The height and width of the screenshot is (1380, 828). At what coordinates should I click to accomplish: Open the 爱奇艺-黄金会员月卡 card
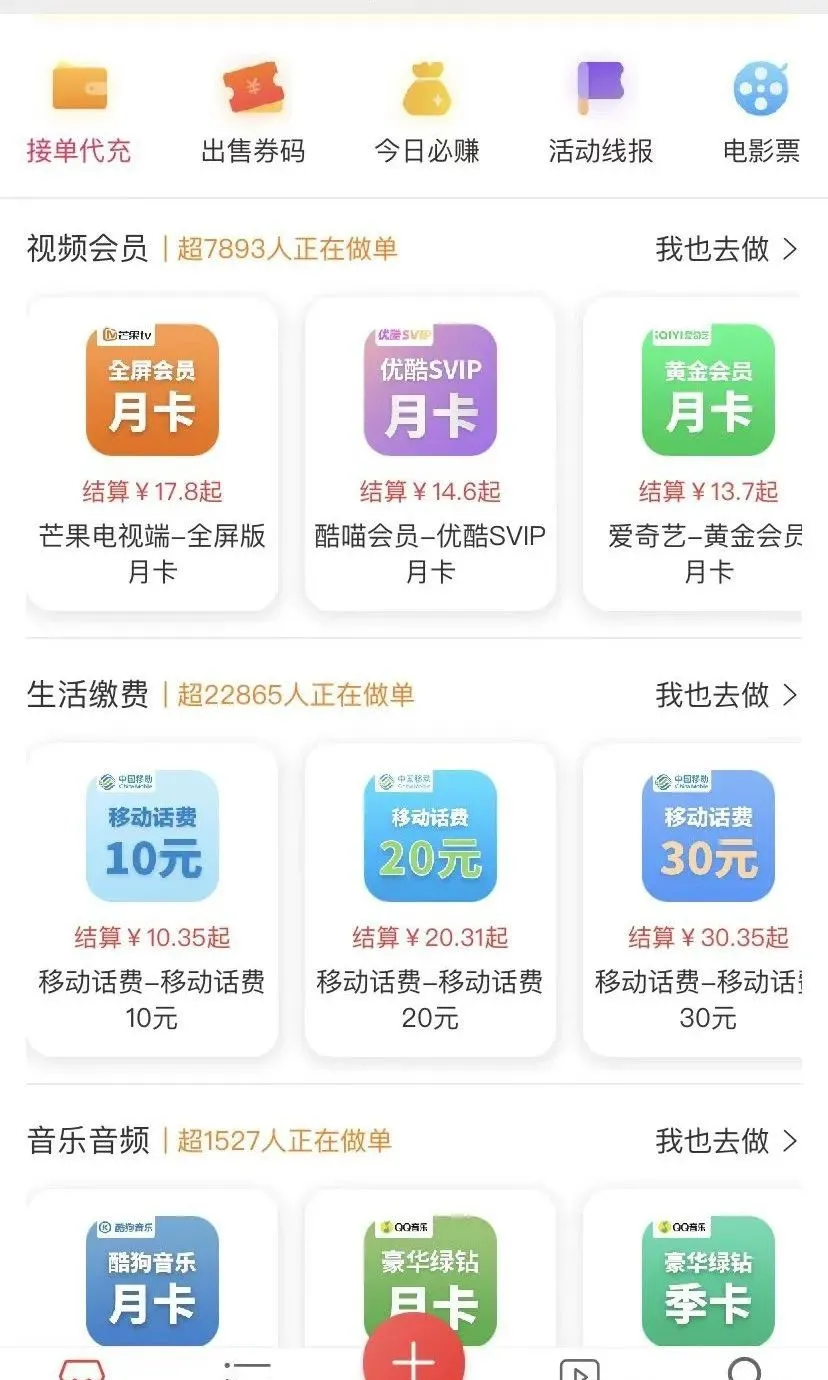click(x=693, y=454)
